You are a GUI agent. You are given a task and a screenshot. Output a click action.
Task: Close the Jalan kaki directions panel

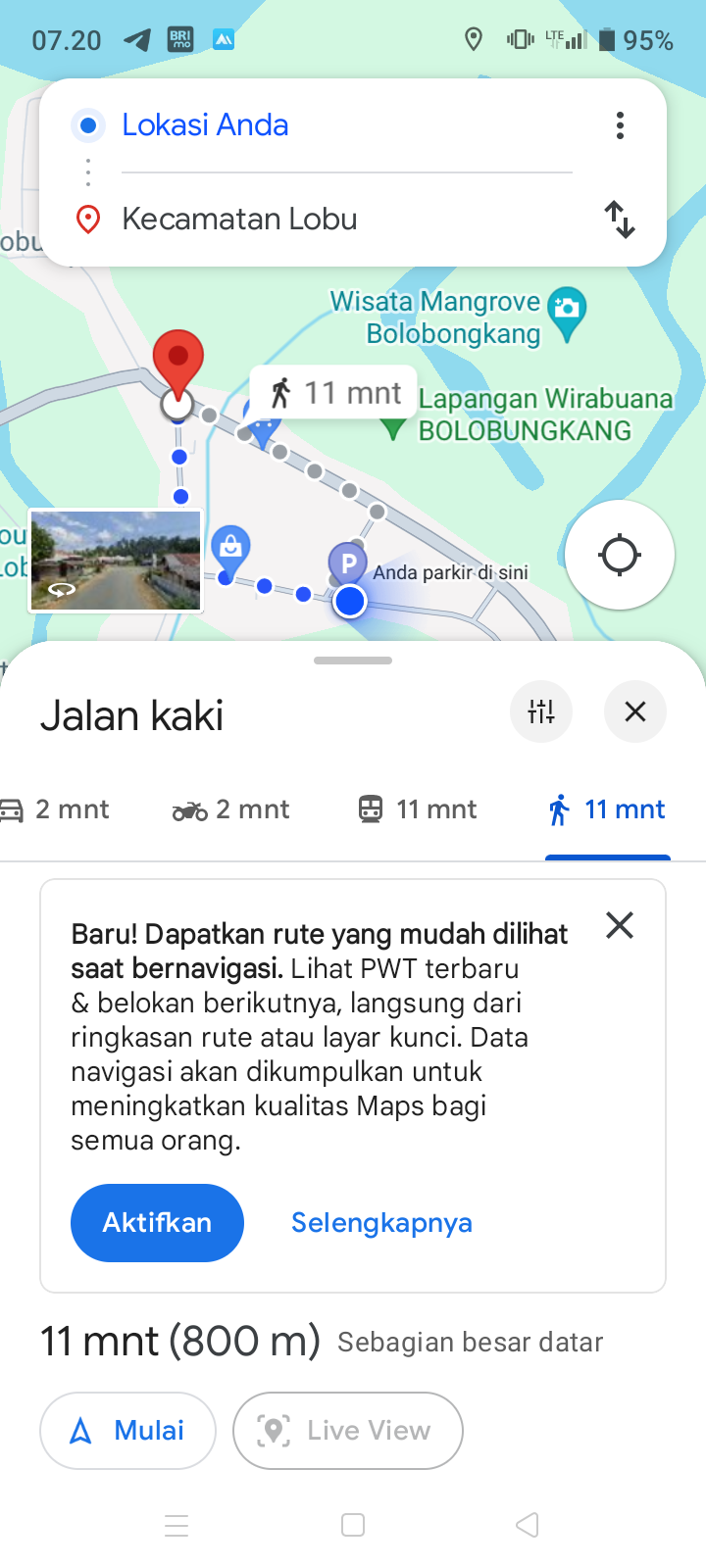635,711
